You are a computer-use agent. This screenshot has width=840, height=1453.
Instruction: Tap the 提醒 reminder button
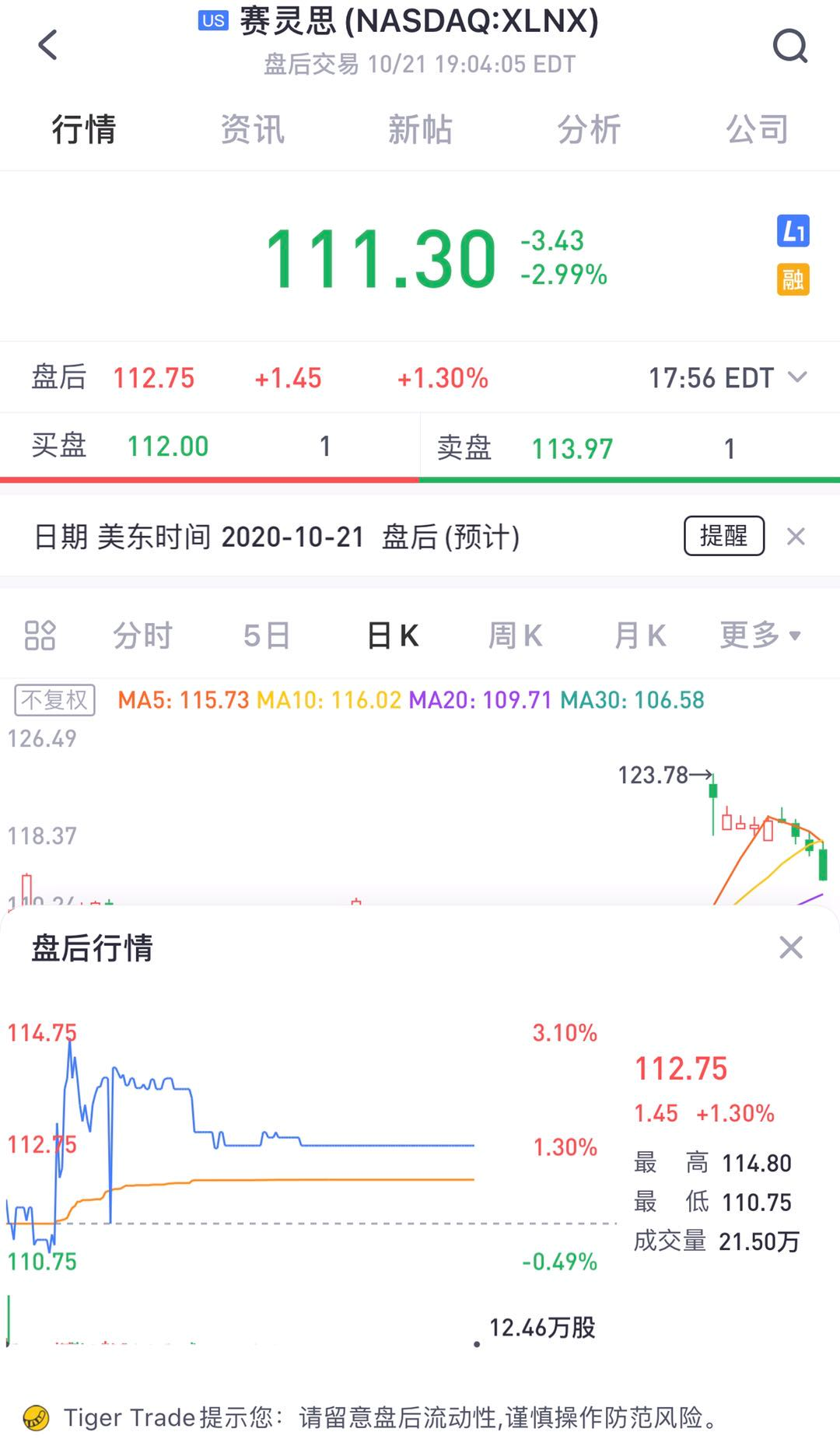(723, 536)
